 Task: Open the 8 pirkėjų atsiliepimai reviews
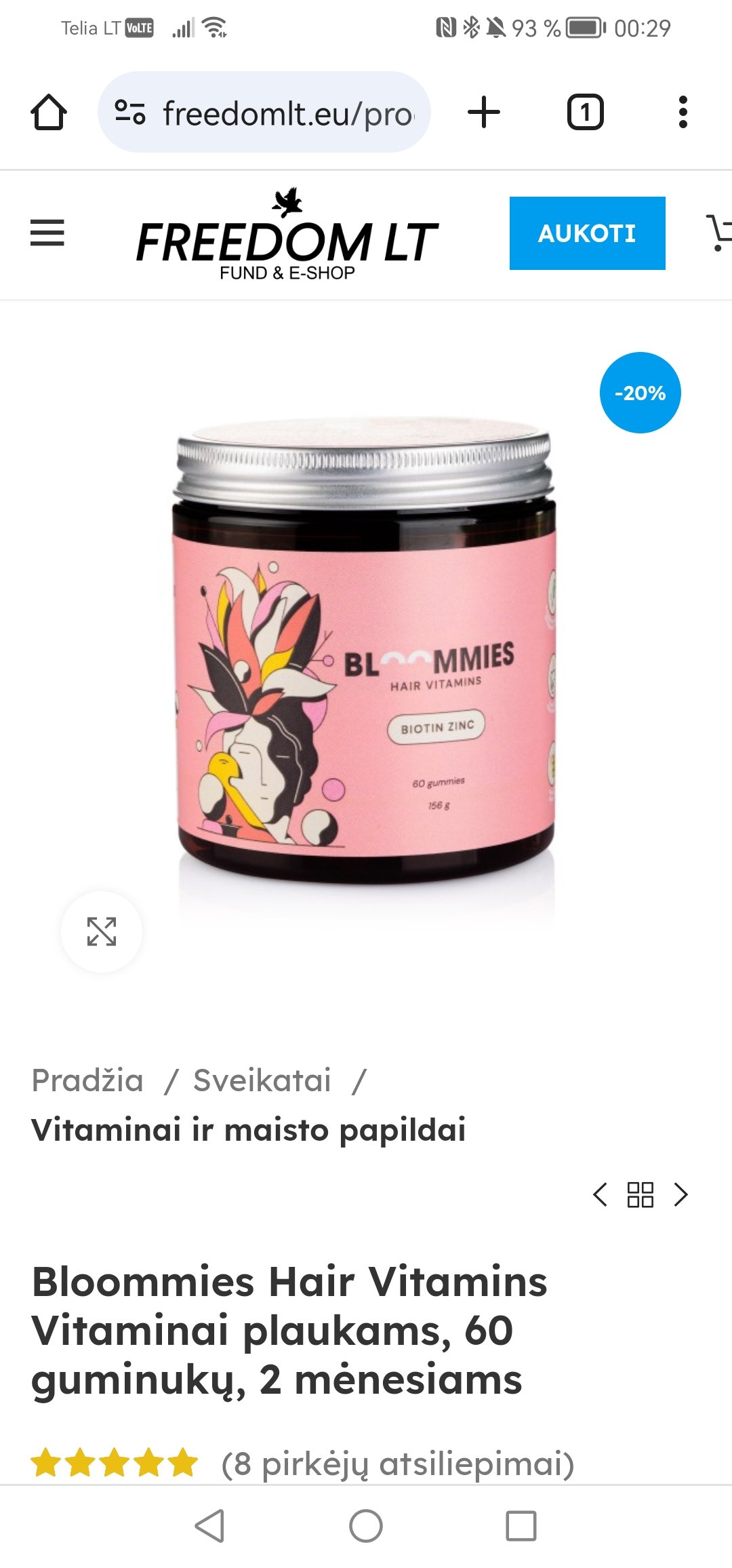click(398, 1464)
